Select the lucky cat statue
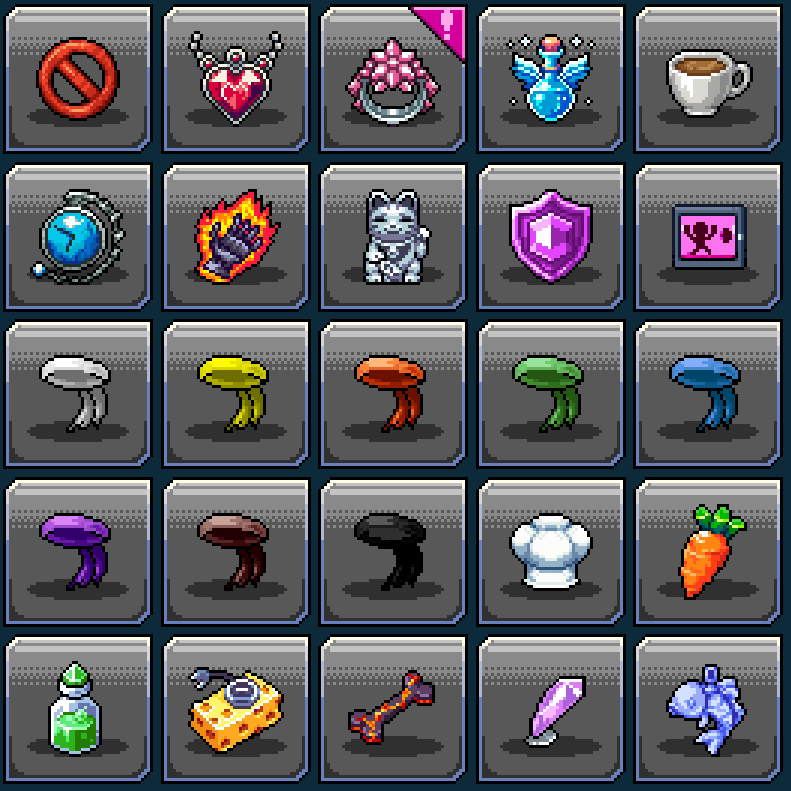The height and width of the screenshot is (791, 791). point(392,236)
